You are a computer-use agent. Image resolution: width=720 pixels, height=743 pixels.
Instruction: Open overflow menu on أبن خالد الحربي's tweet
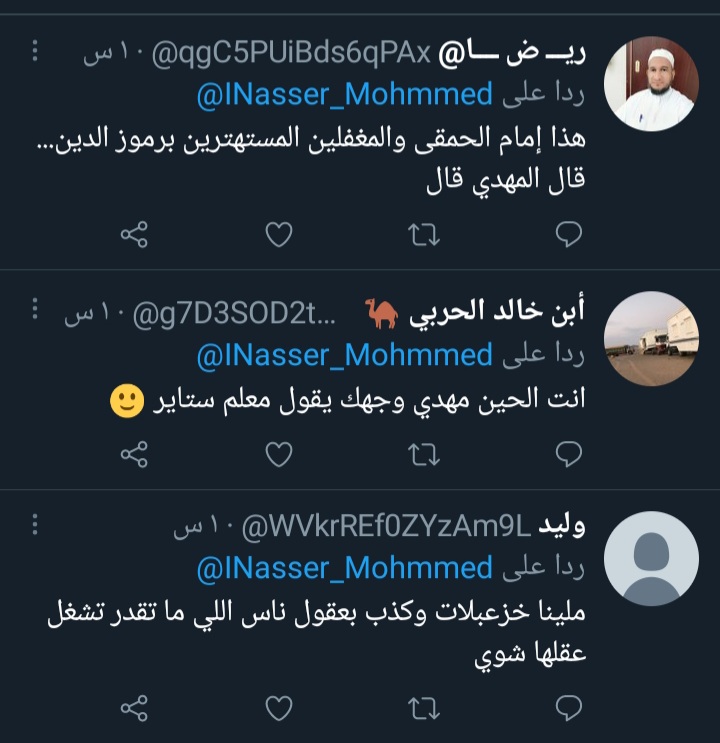click(x=35, y=307)
